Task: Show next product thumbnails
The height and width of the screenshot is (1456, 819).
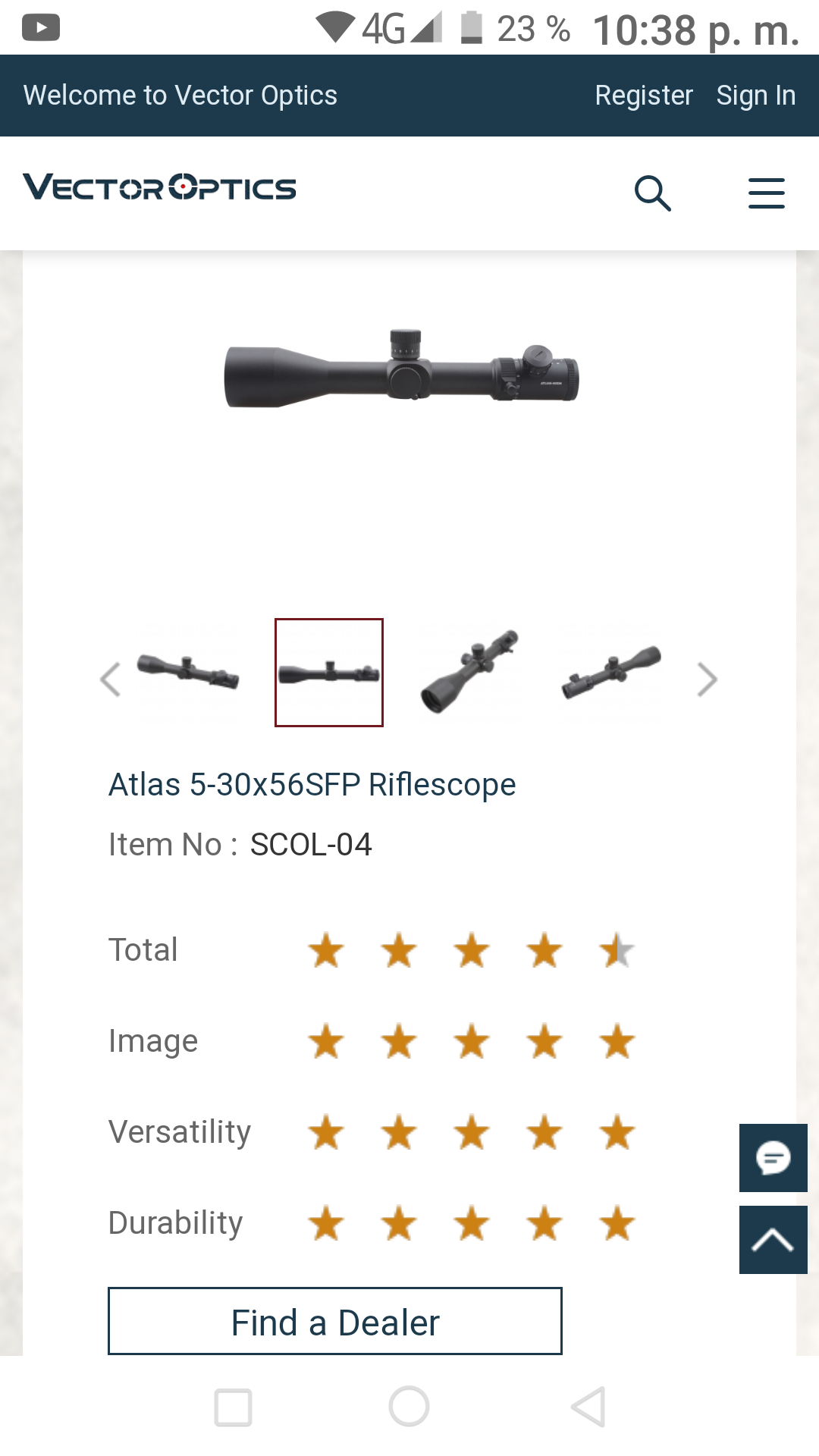Action: [707, 679]
